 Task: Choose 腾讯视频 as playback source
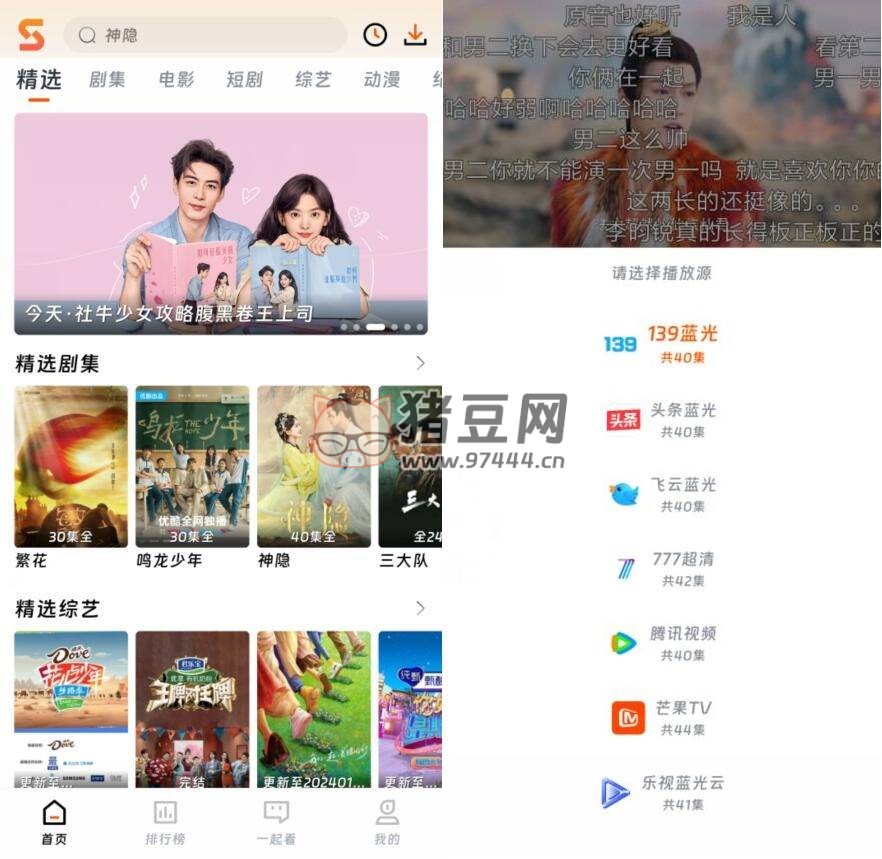click(x=661, y=642)
